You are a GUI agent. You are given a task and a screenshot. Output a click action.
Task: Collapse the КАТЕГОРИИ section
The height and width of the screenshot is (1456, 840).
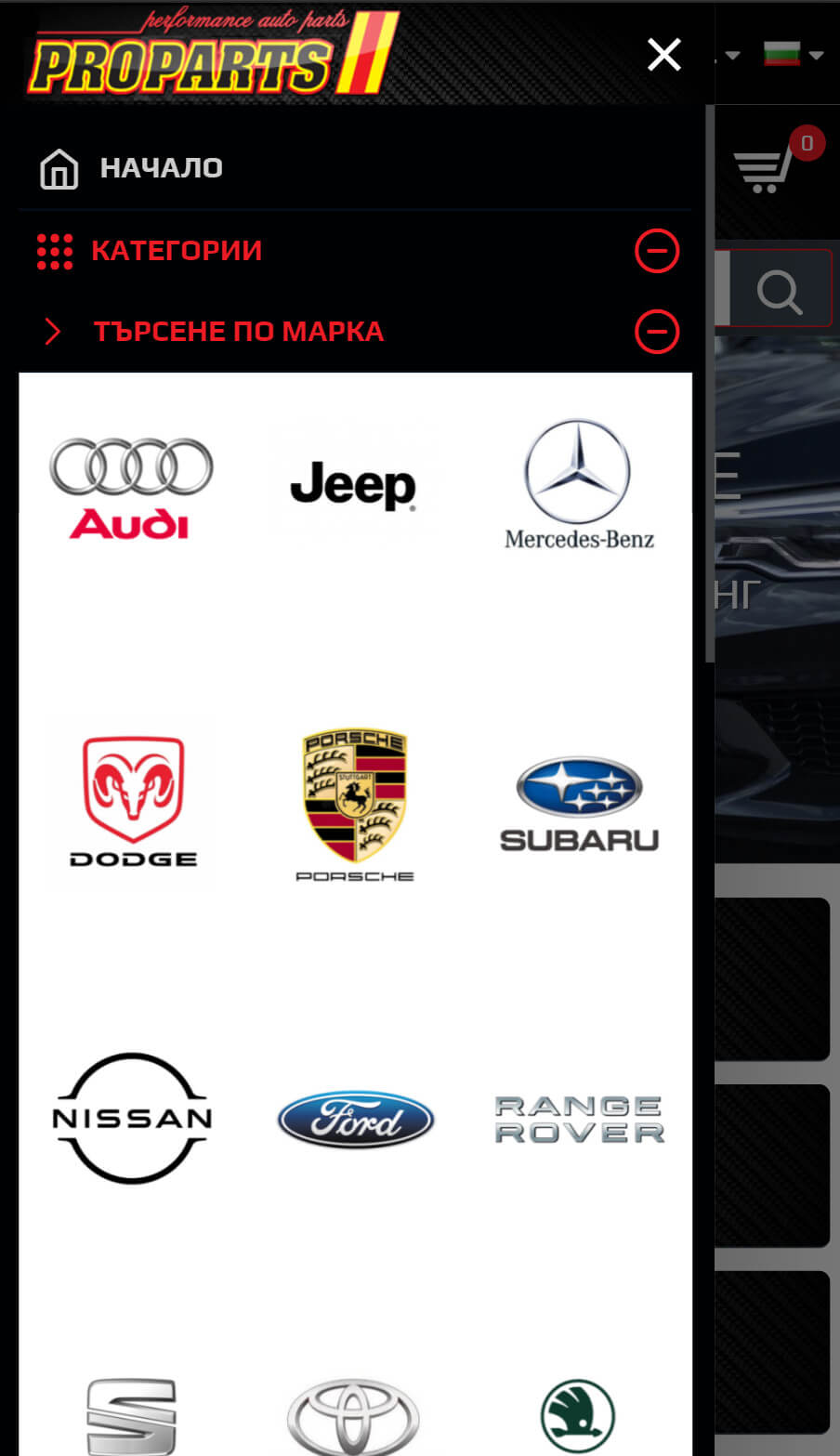click(x=657, y=251)
